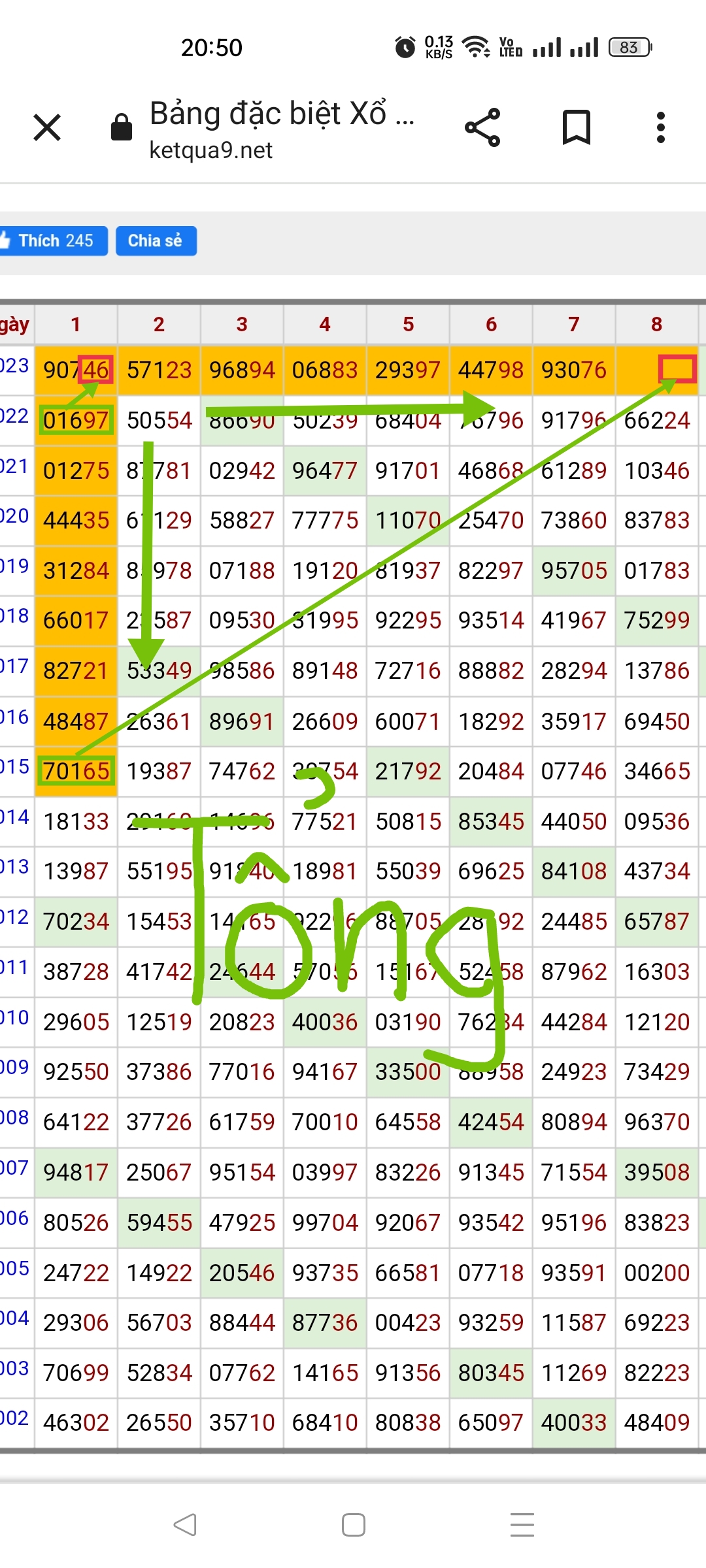Share this page link
The height and width of the screenshot is (1568, 706).
(482, 127)
